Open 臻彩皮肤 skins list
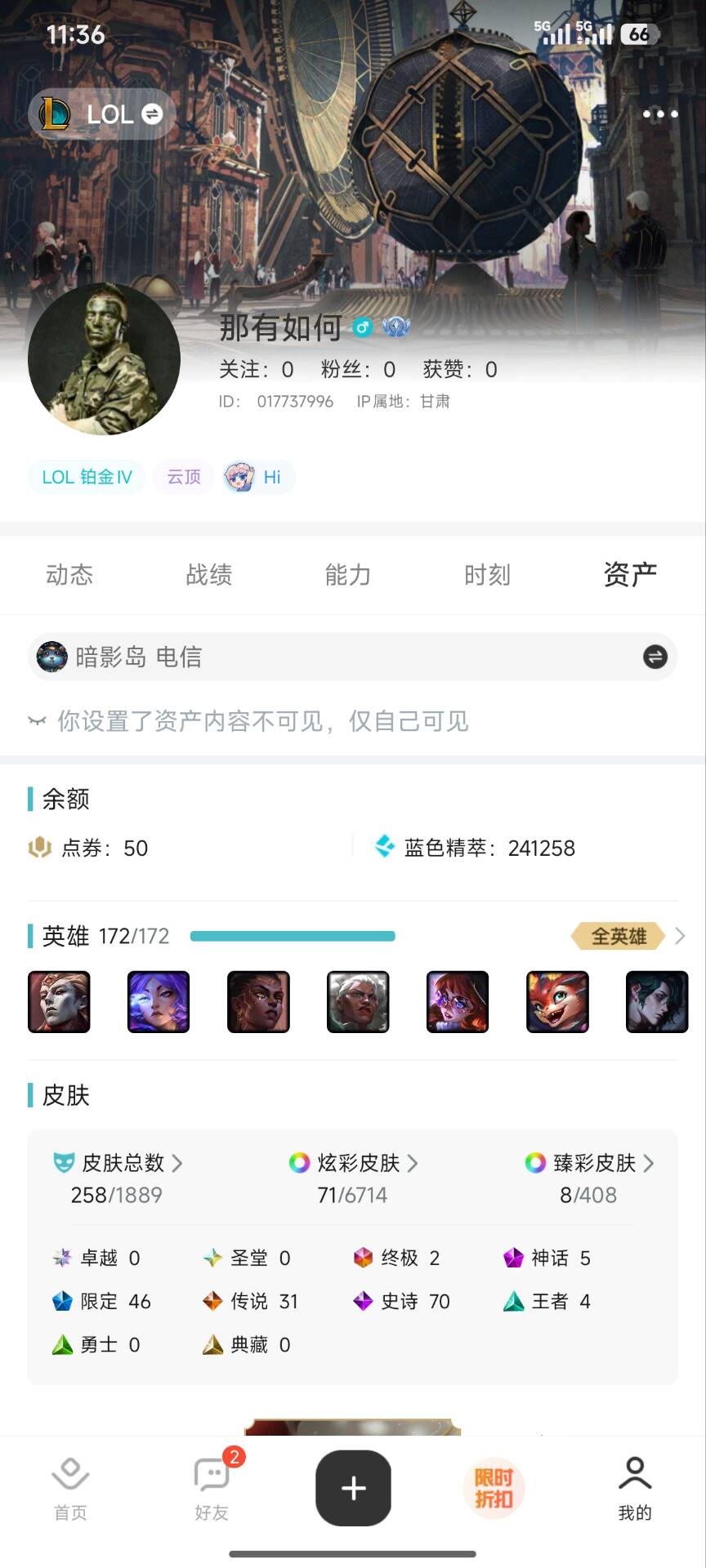This screenshot has width=706, height=1568. click(590, 1163)
